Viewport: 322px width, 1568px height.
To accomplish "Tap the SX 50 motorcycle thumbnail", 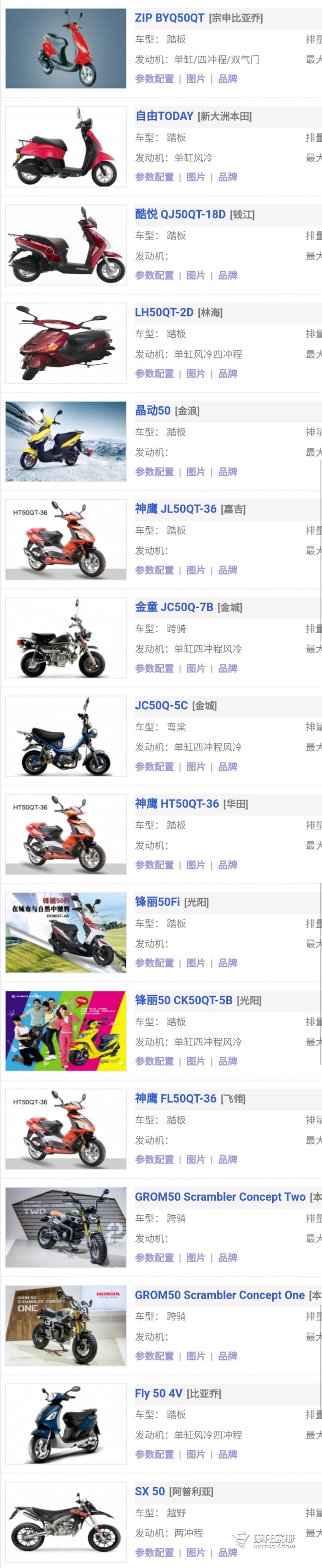I will click(x=66, y=1522).
